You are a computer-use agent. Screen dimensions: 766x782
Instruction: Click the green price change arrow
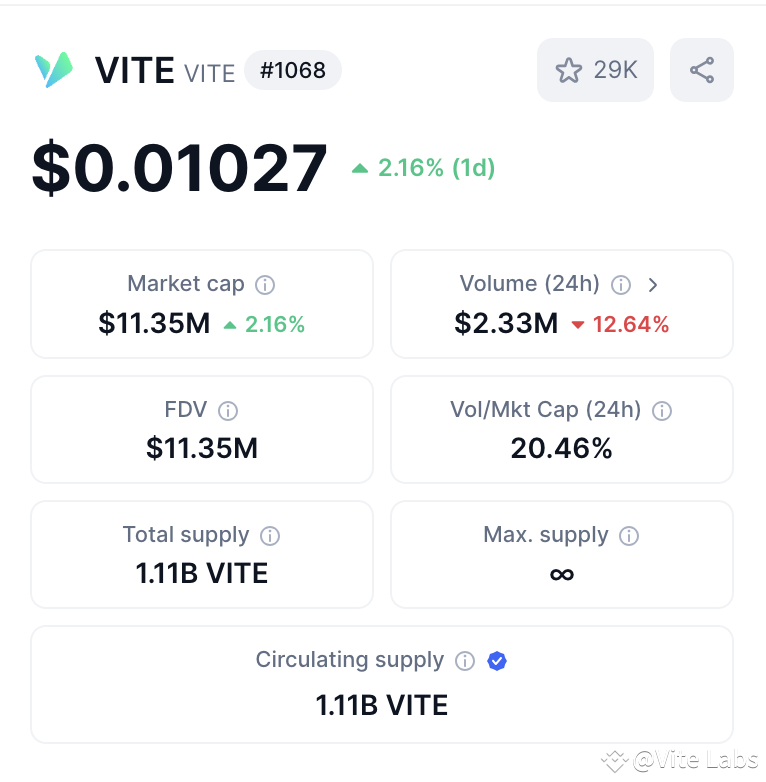tap(359, 168)
